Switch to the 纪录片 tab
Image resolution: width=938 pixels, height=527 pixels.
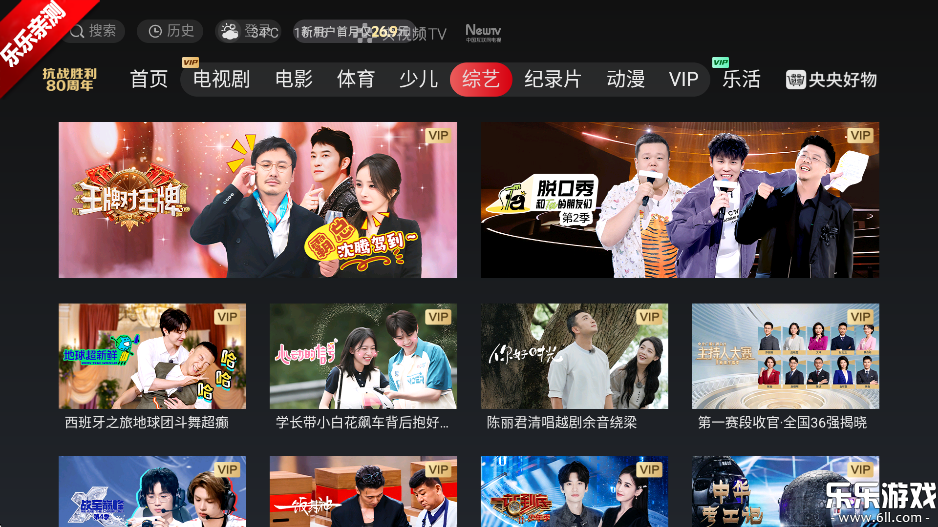pos(553,79)
